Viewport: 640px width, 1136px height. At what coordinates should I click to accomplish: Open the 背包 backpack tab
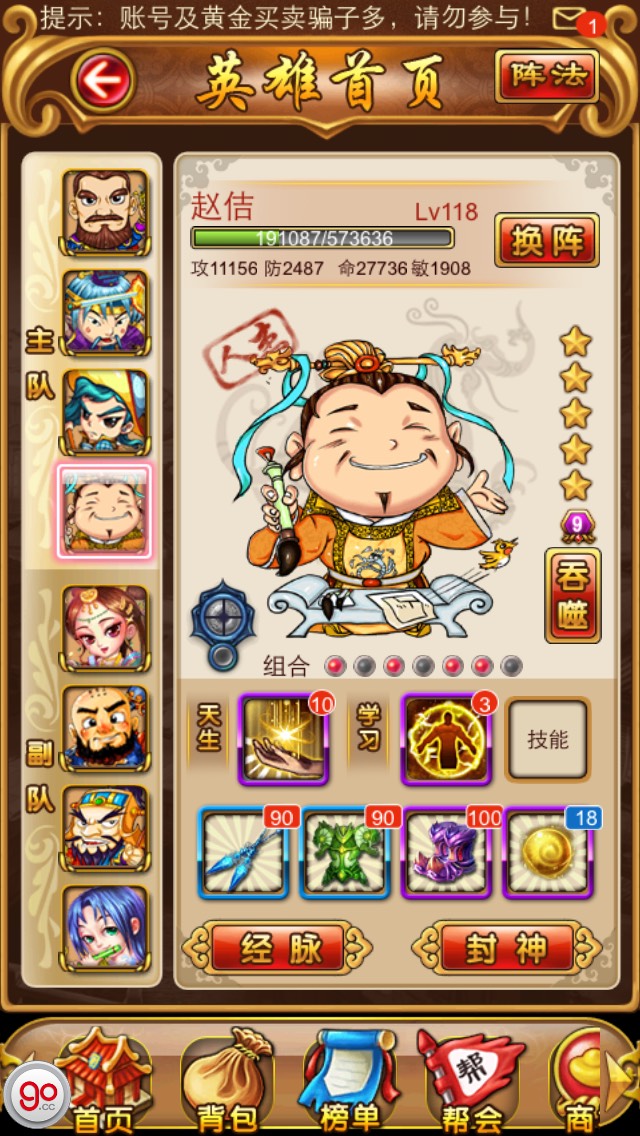pos(225,1085)
